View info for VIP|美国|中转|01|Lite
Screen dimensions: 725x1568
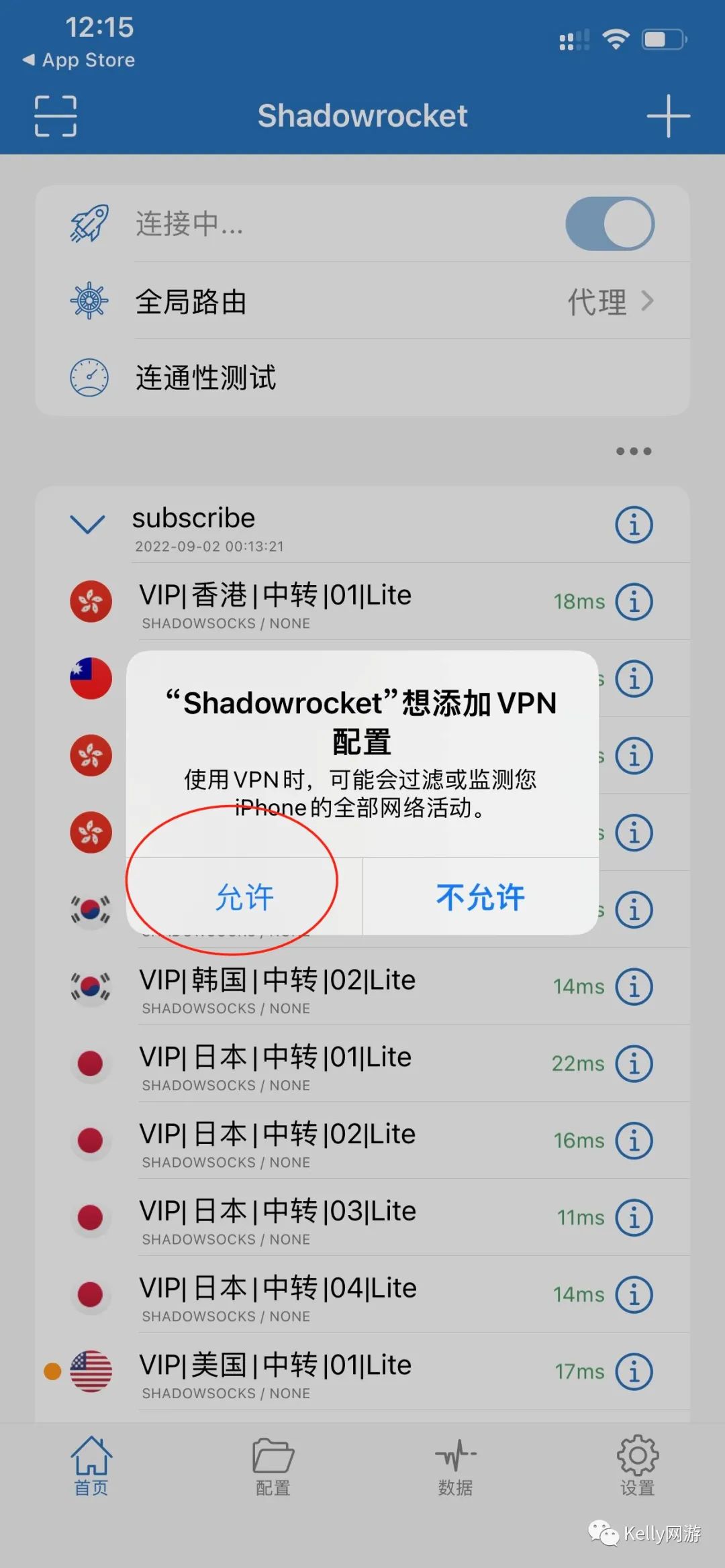[634, 1371]
